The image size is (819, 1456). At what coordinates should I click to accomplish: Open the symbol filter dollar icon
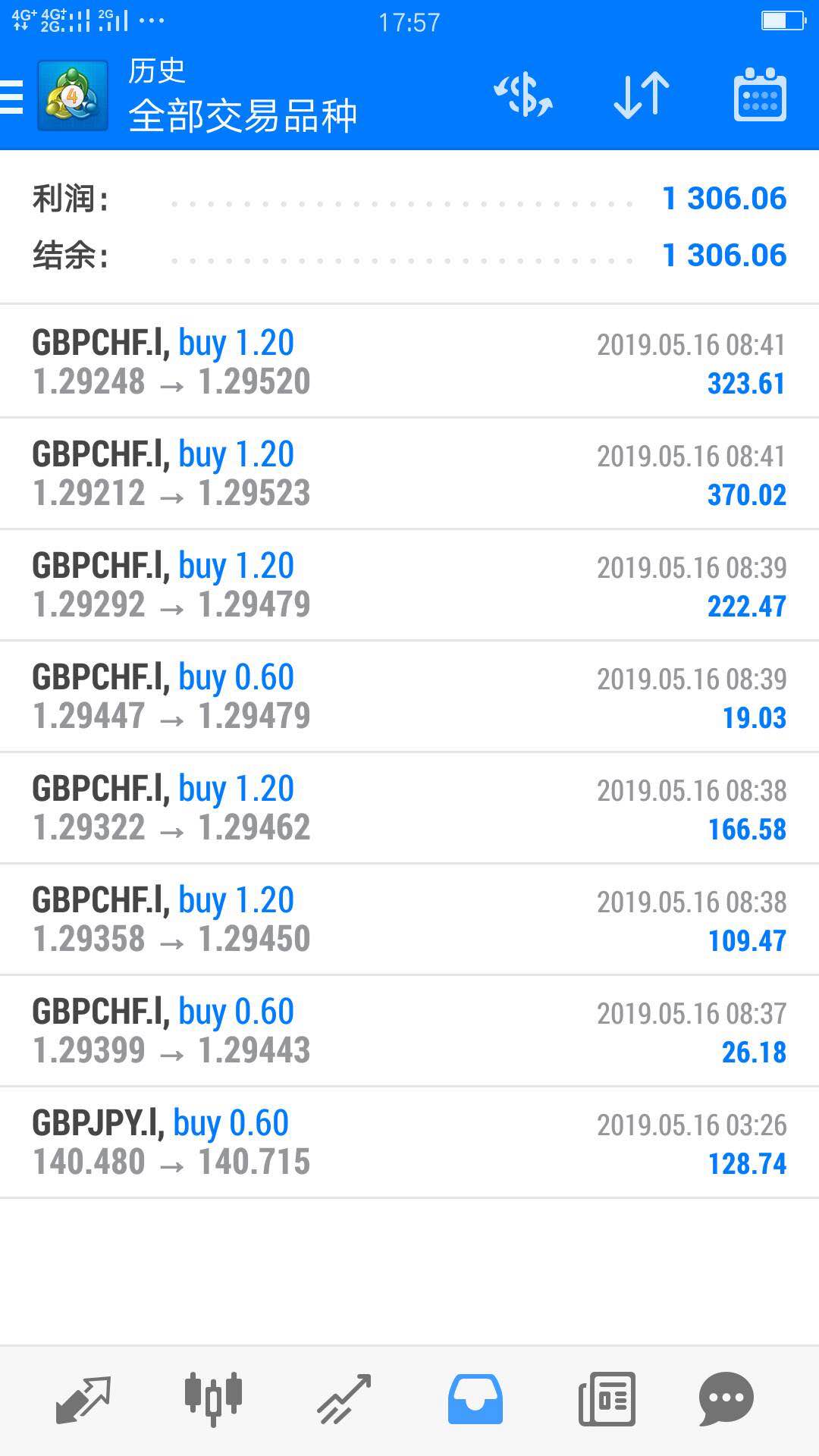tap(523, 96)
